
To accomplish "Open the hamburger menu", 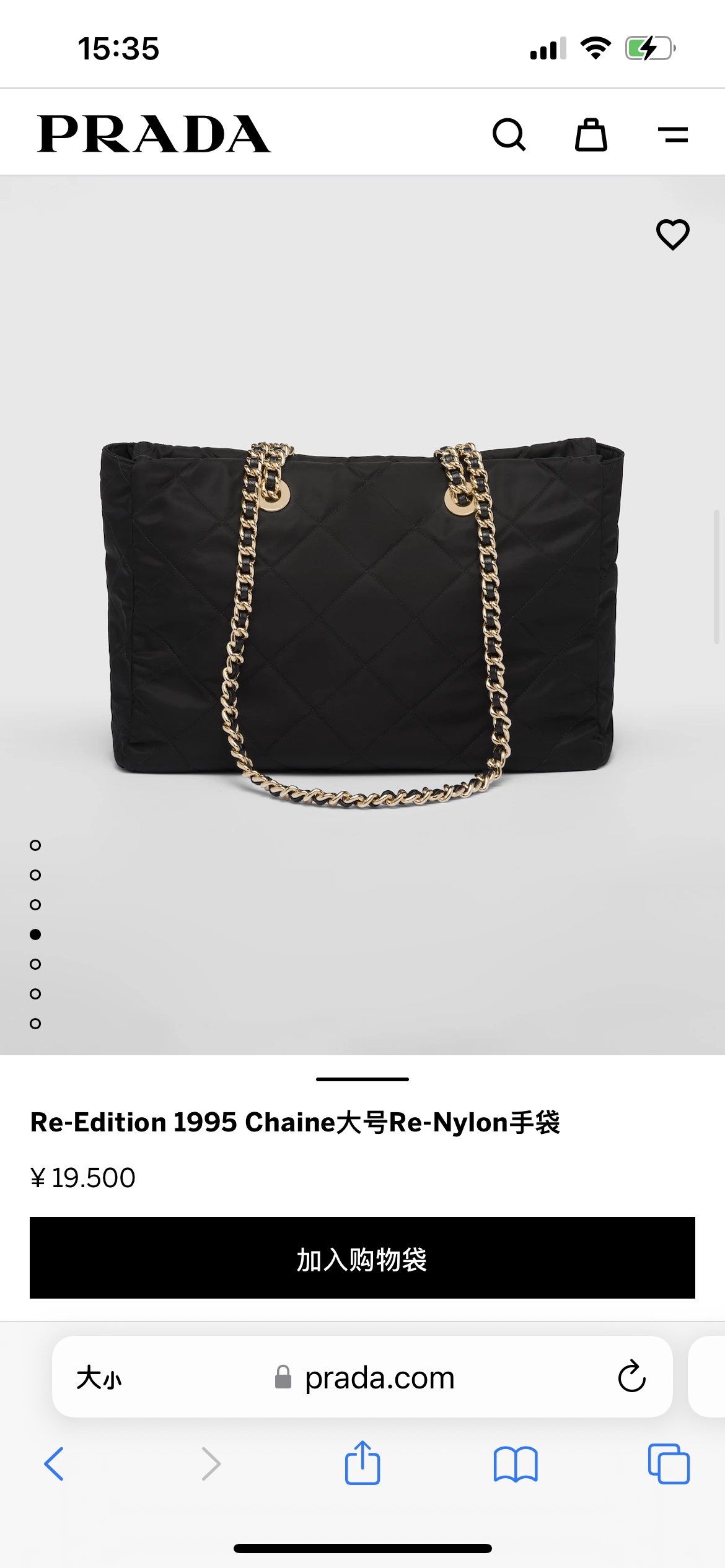I will coord(672,134).
